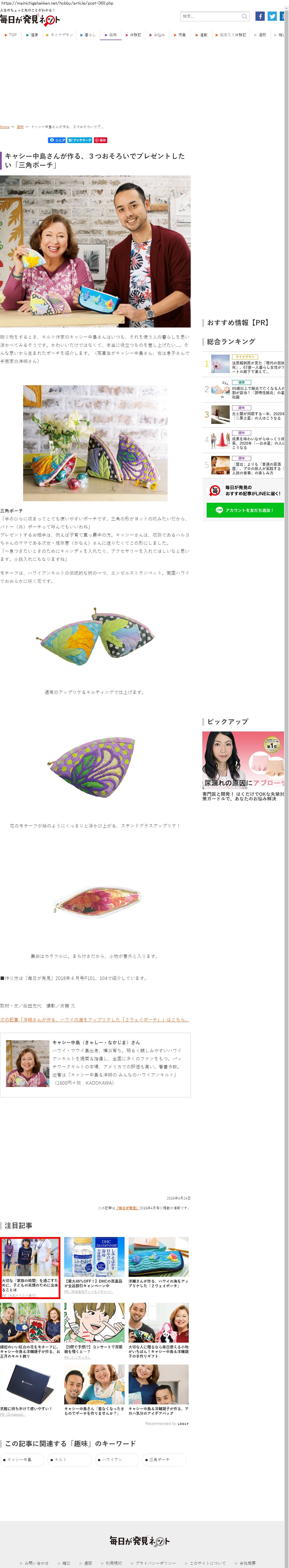289x1568 pixels.
Task: Add the article via B!ブックマーク button
Action: point(80,140)
